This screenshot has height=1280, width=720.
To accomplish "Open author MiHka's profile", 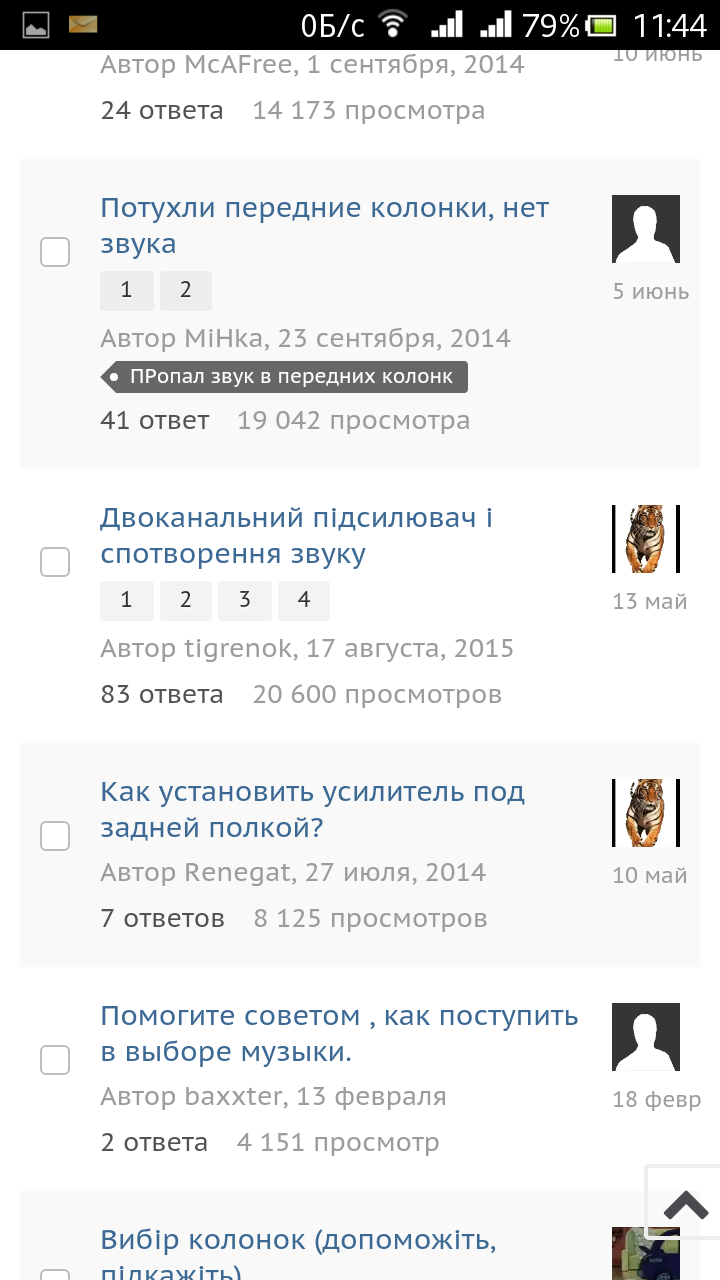I will point(225,338).
